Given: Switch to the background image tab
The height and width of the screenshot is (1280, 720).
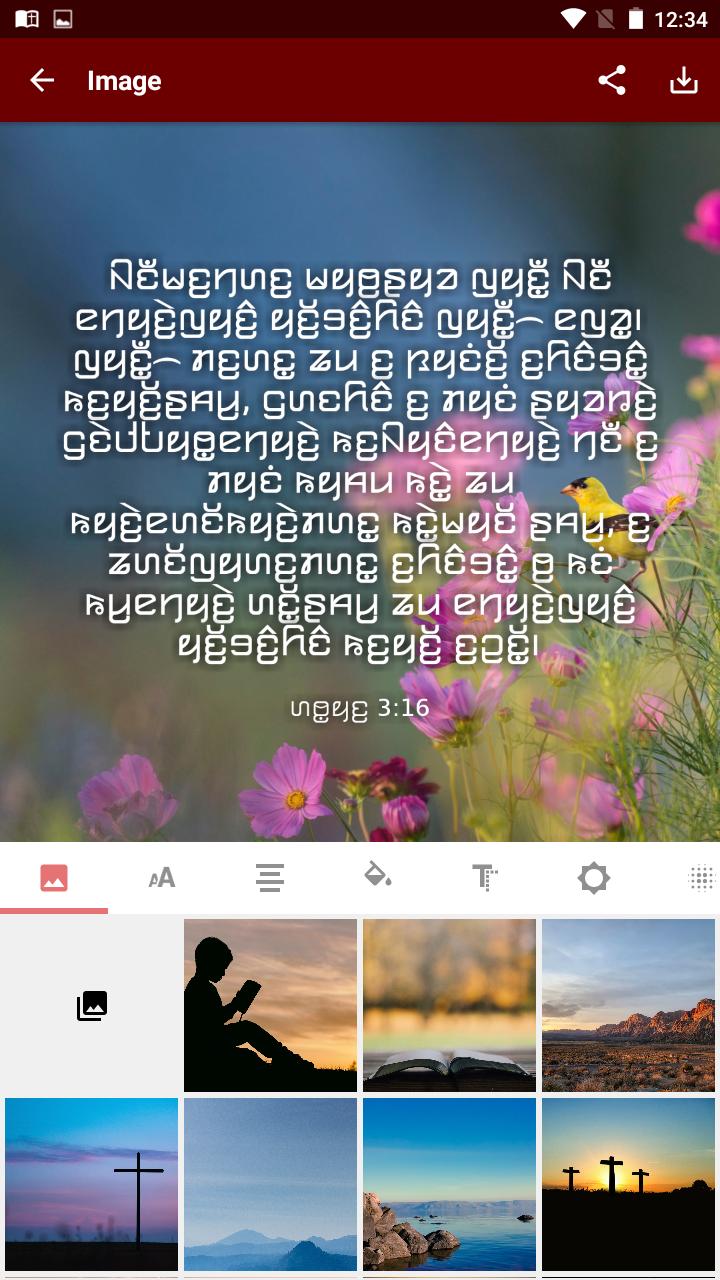Looking at the screenshot, I should pos(54,878).
